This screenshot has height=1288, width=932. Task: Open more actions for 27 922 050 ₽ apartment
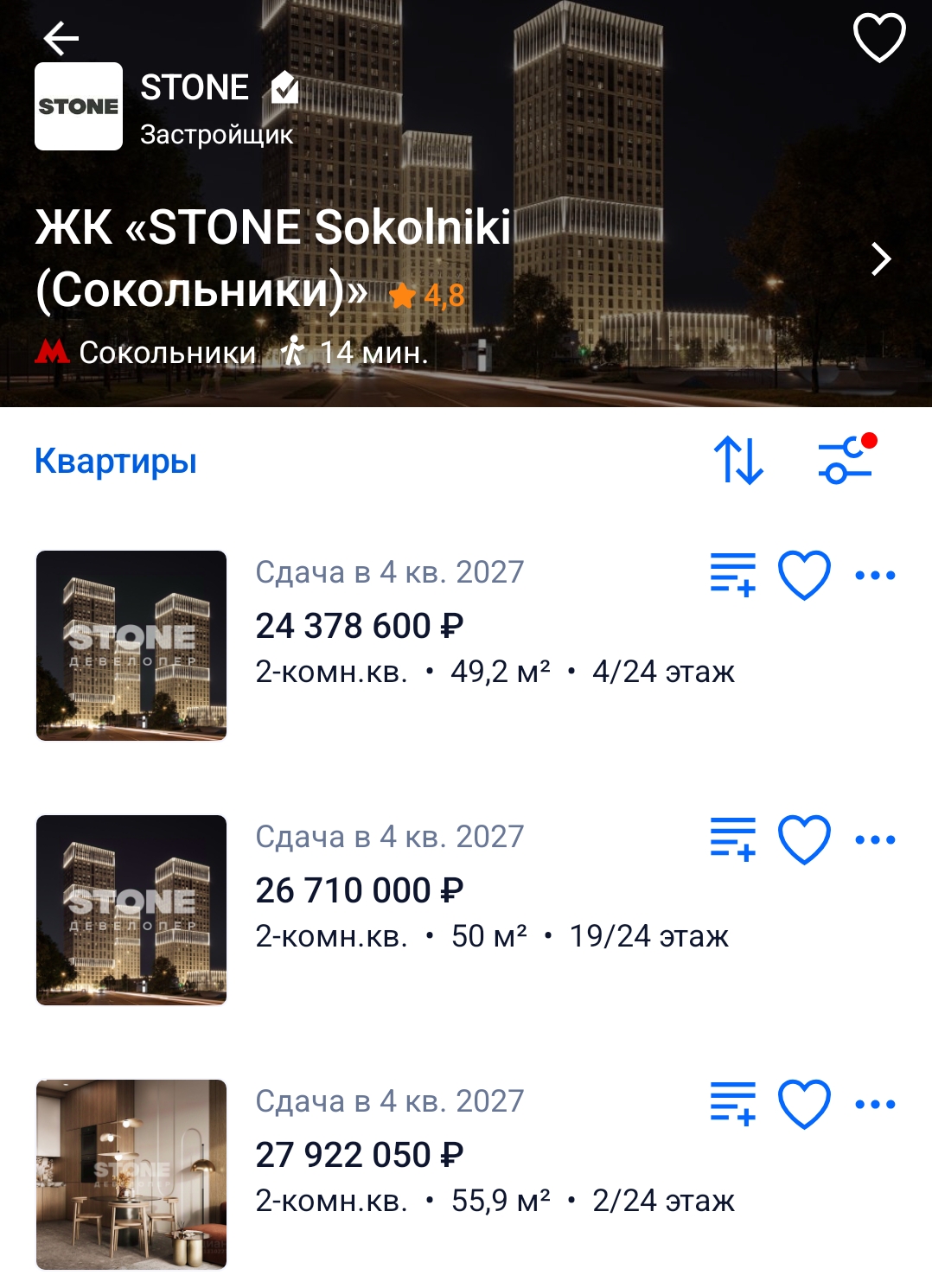pyautogui.click(x=875, y=1104)
